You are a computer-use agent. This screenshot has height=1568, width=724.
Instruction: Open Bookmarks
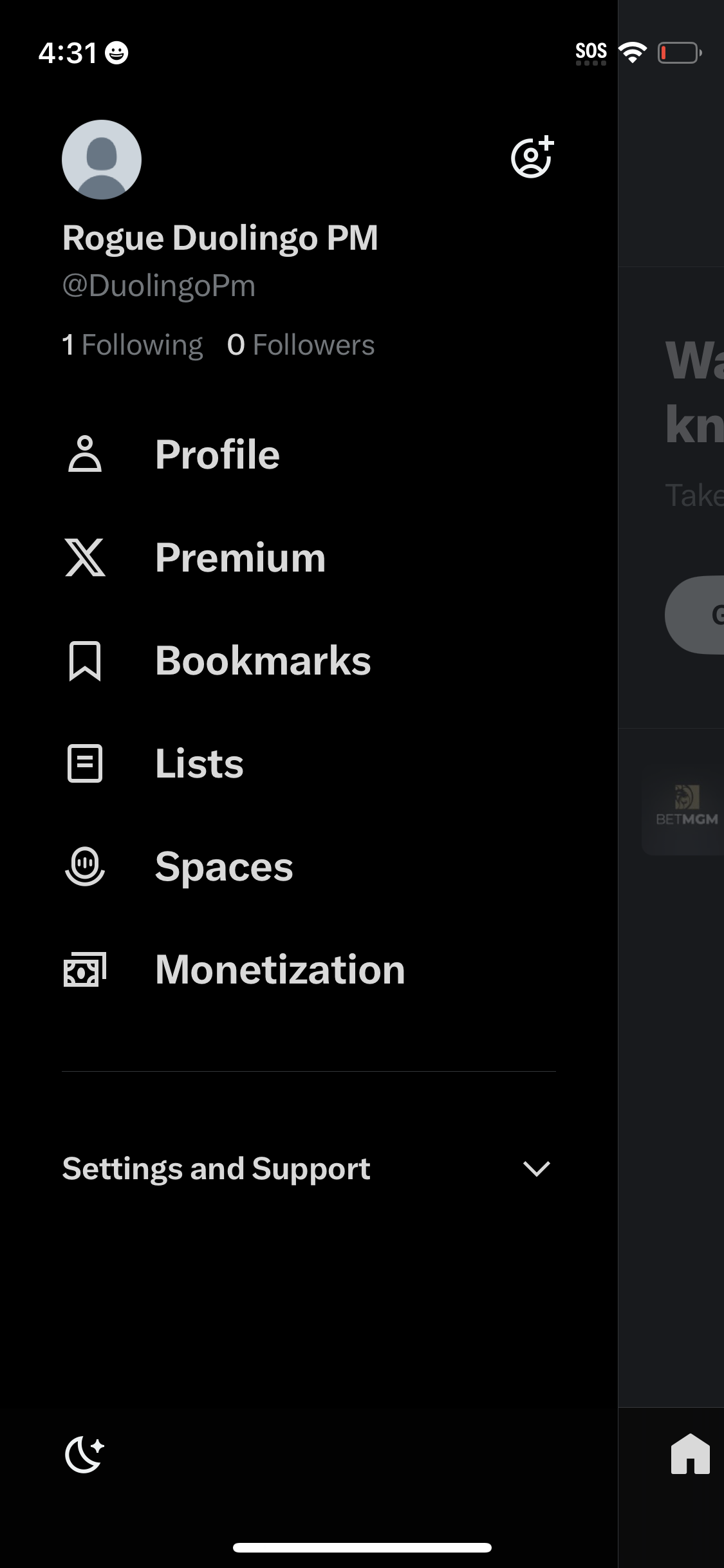(x=263, y=661)
